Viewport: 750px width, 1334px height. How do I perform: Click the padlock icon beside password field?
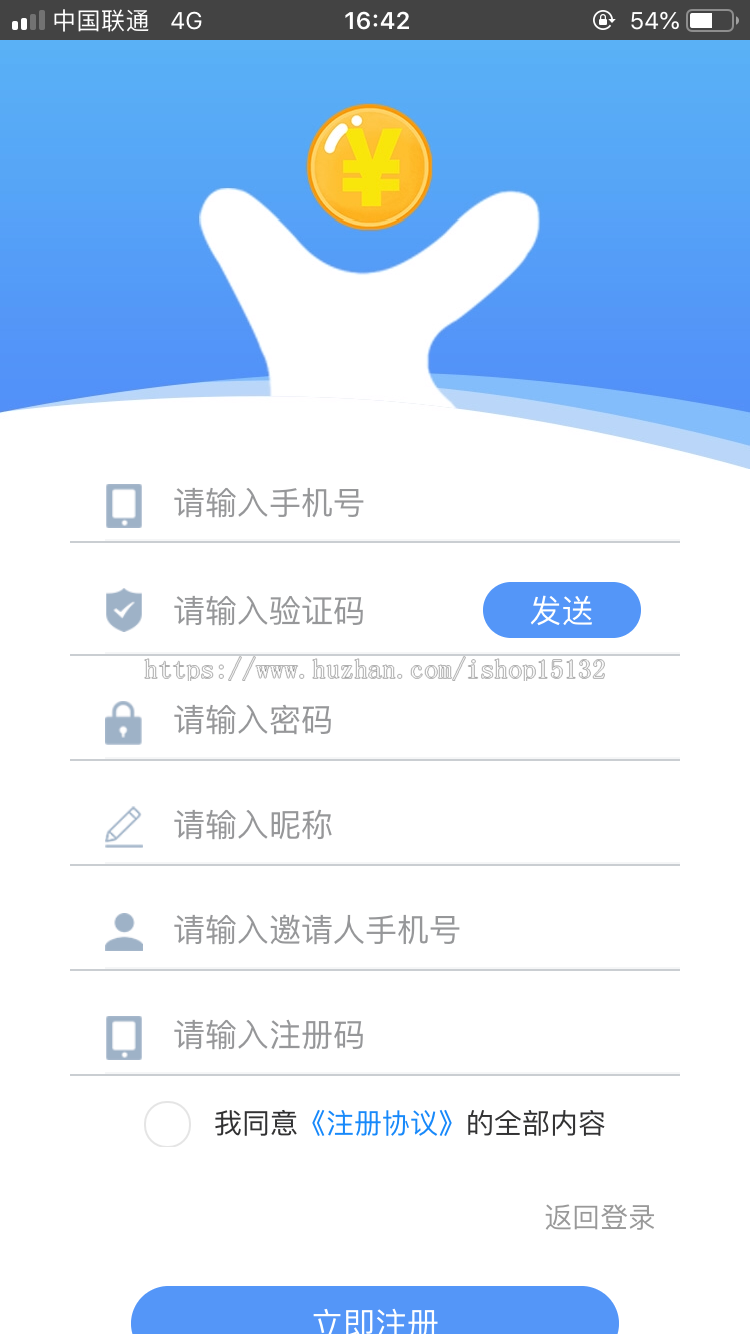[x=124, y=721]
